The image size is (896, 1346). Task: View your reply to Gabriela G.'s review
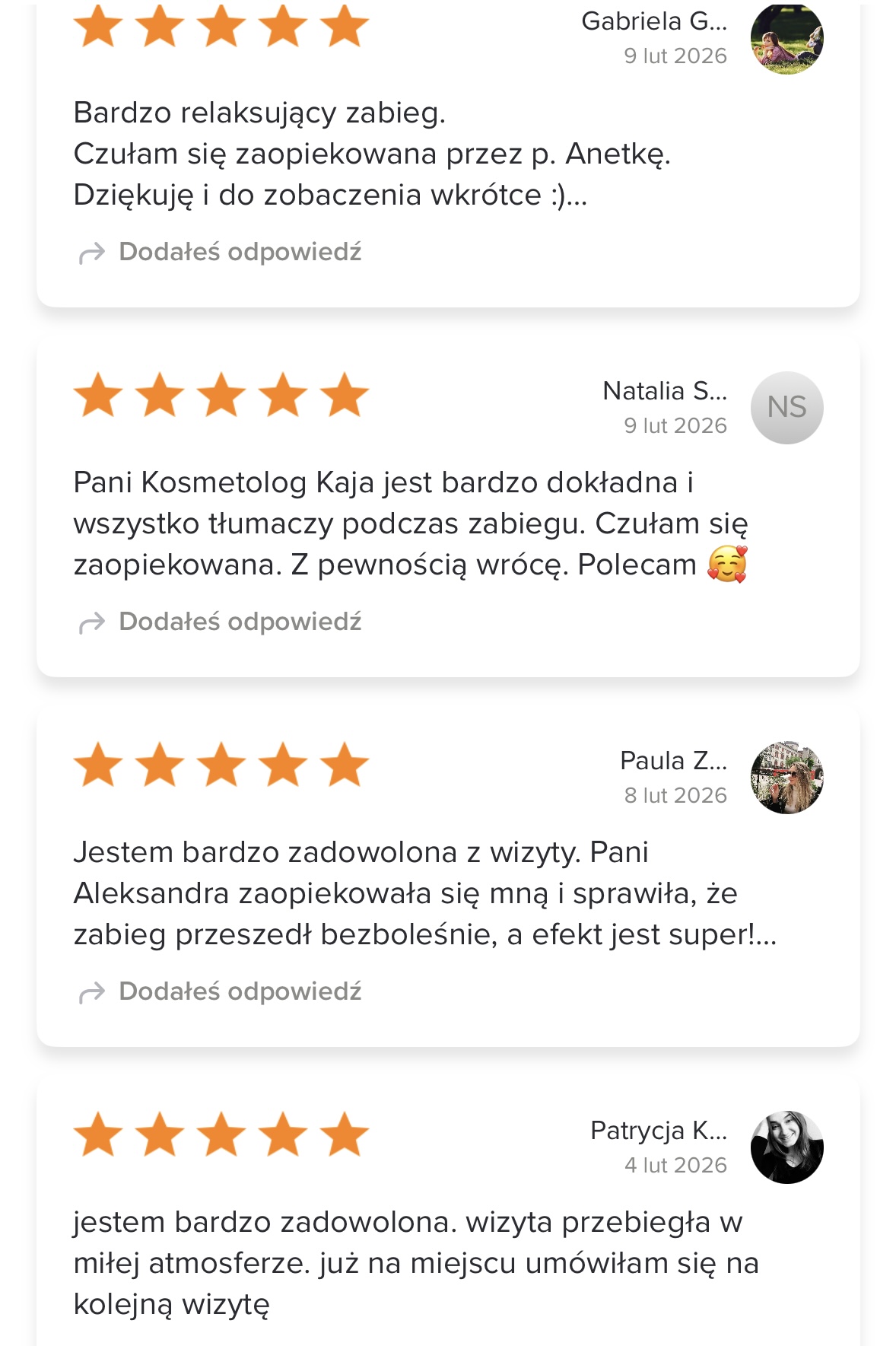[239, 252]
